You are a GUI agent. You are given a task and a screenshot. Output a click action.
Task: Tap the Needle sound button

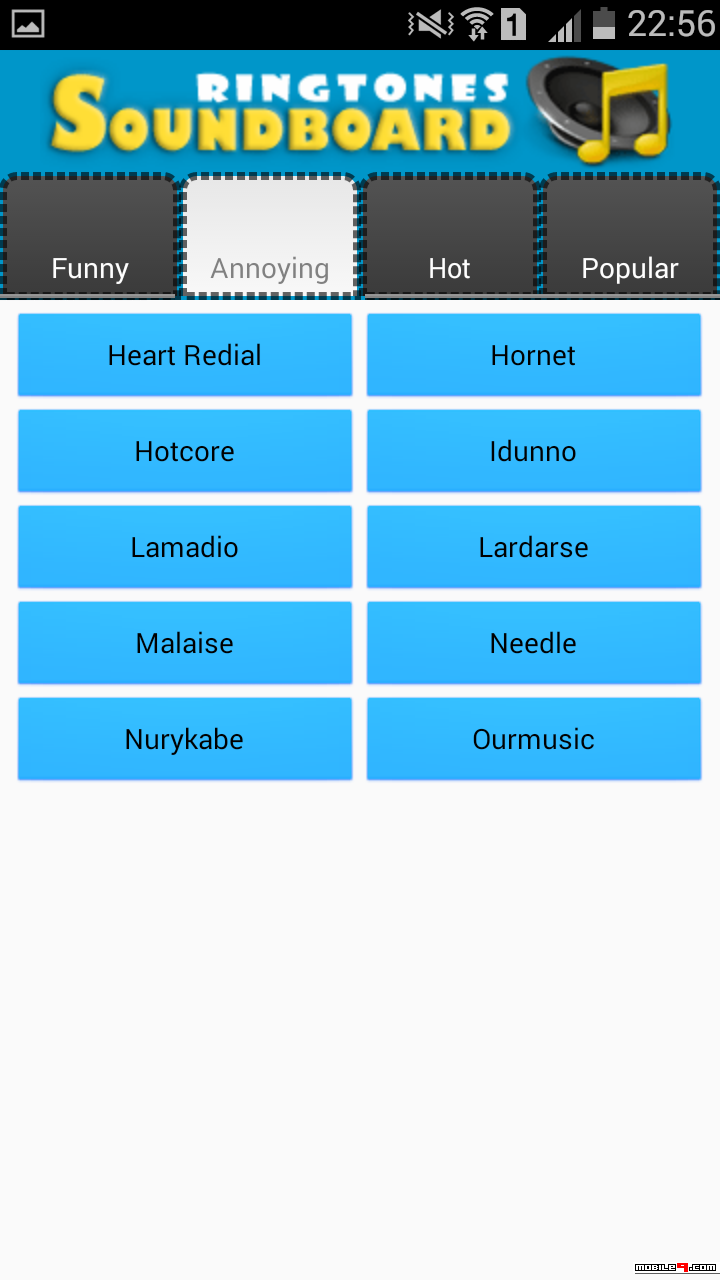[x=534, y=643]
